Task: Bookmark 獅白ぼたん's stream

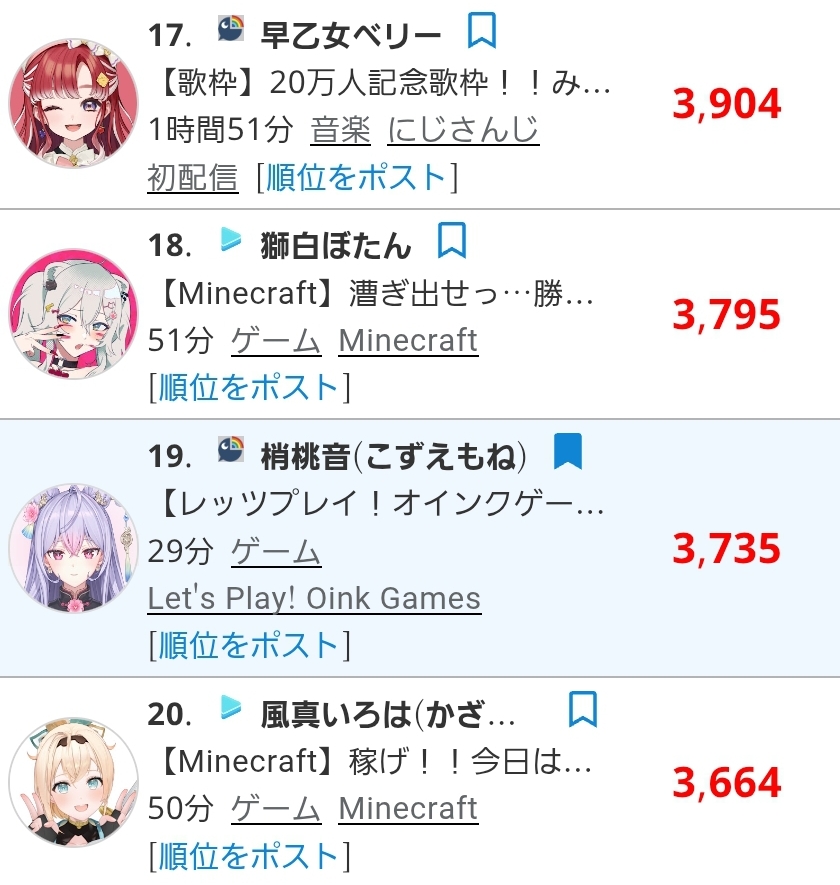Action: click(452, 241)
